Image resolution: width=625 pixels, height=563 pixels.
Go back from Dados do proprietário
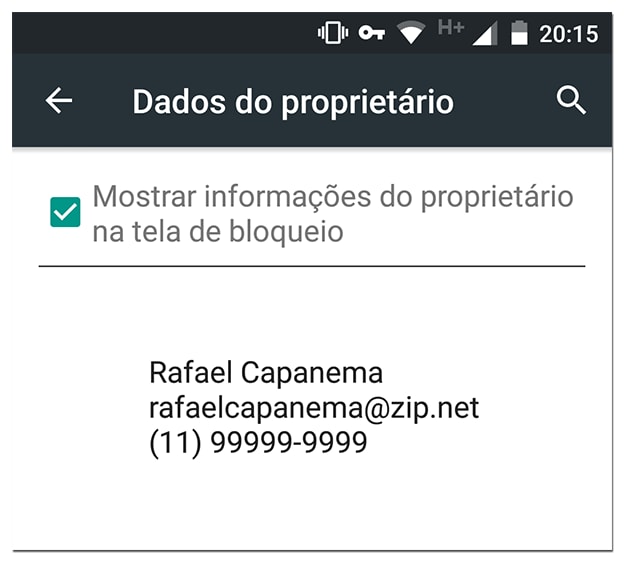tap(59, 101)
